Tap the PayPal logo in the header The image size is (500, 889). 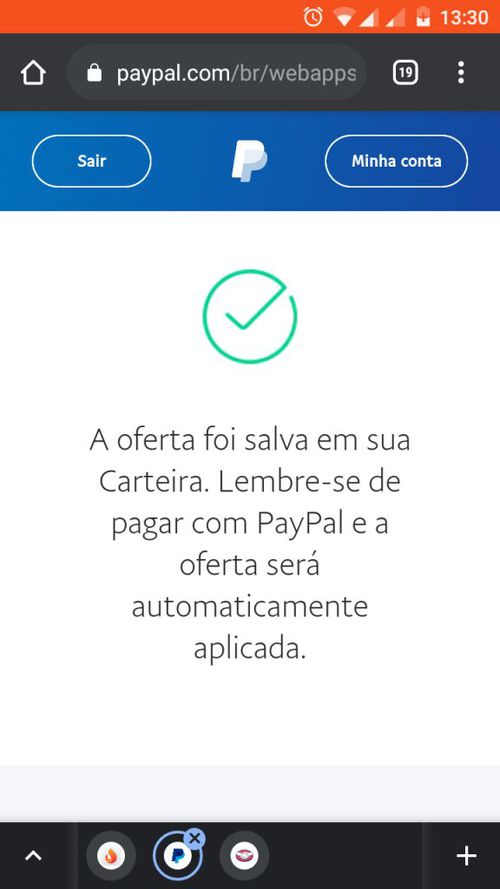pyautogui.click(x=249, y=162)
